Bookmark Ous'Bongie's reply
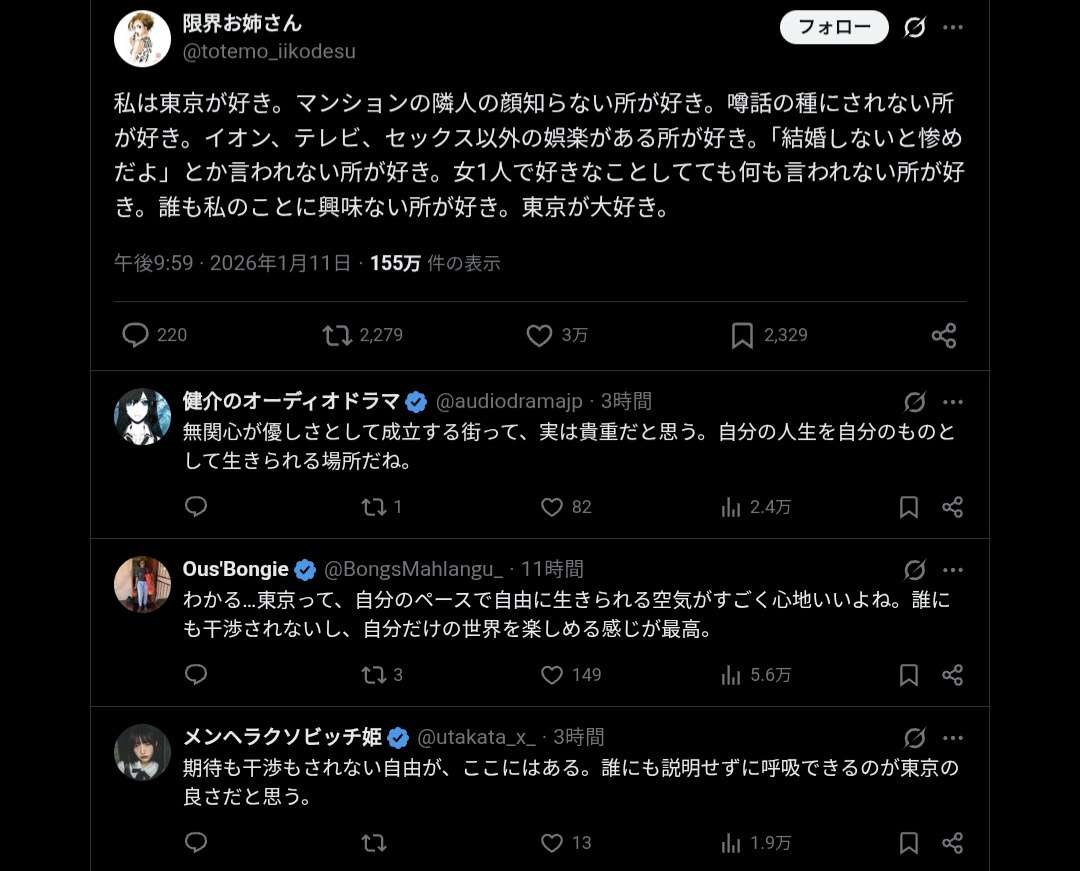The image size is (1080, 871). (909, 675)
